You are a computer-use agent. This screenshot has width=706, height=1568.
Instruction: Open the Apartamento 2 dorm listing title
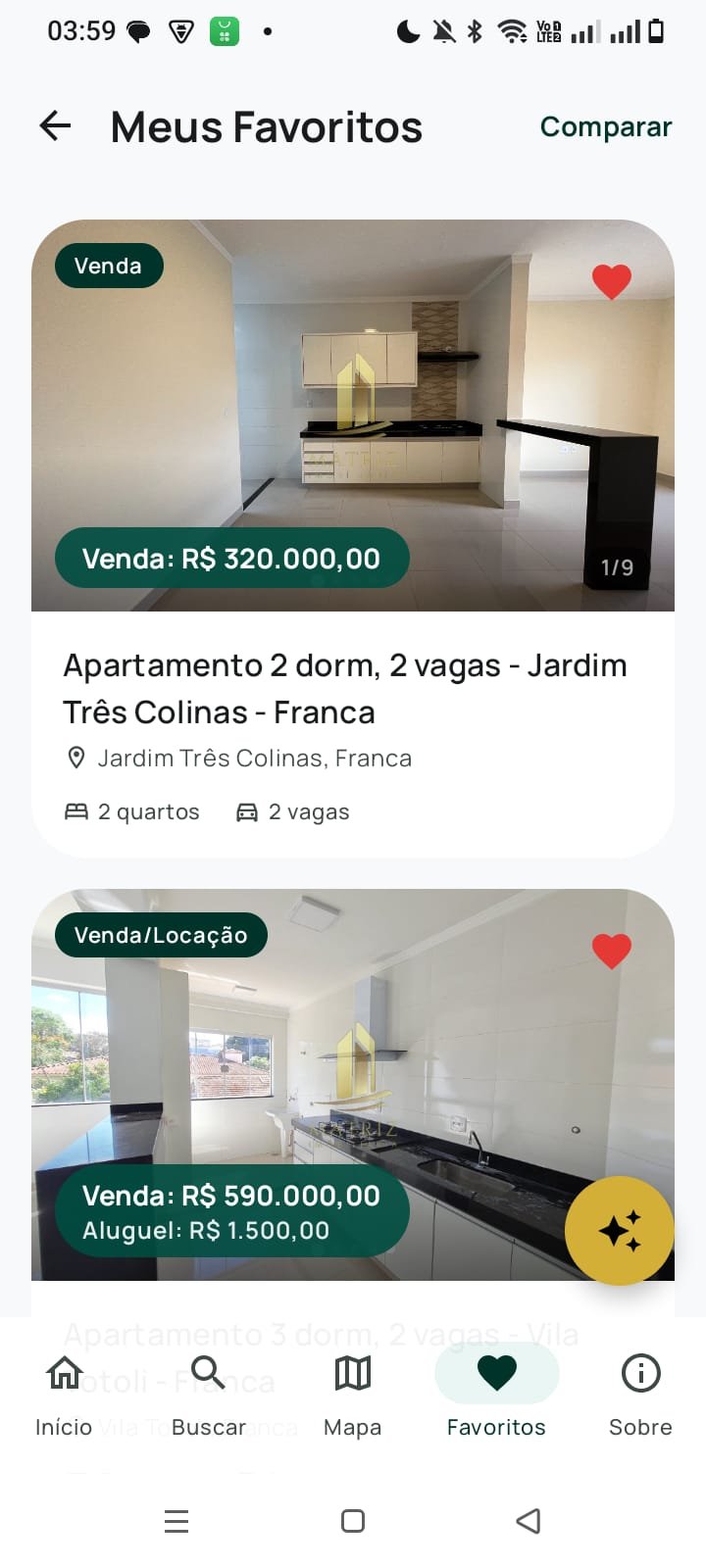345,688
